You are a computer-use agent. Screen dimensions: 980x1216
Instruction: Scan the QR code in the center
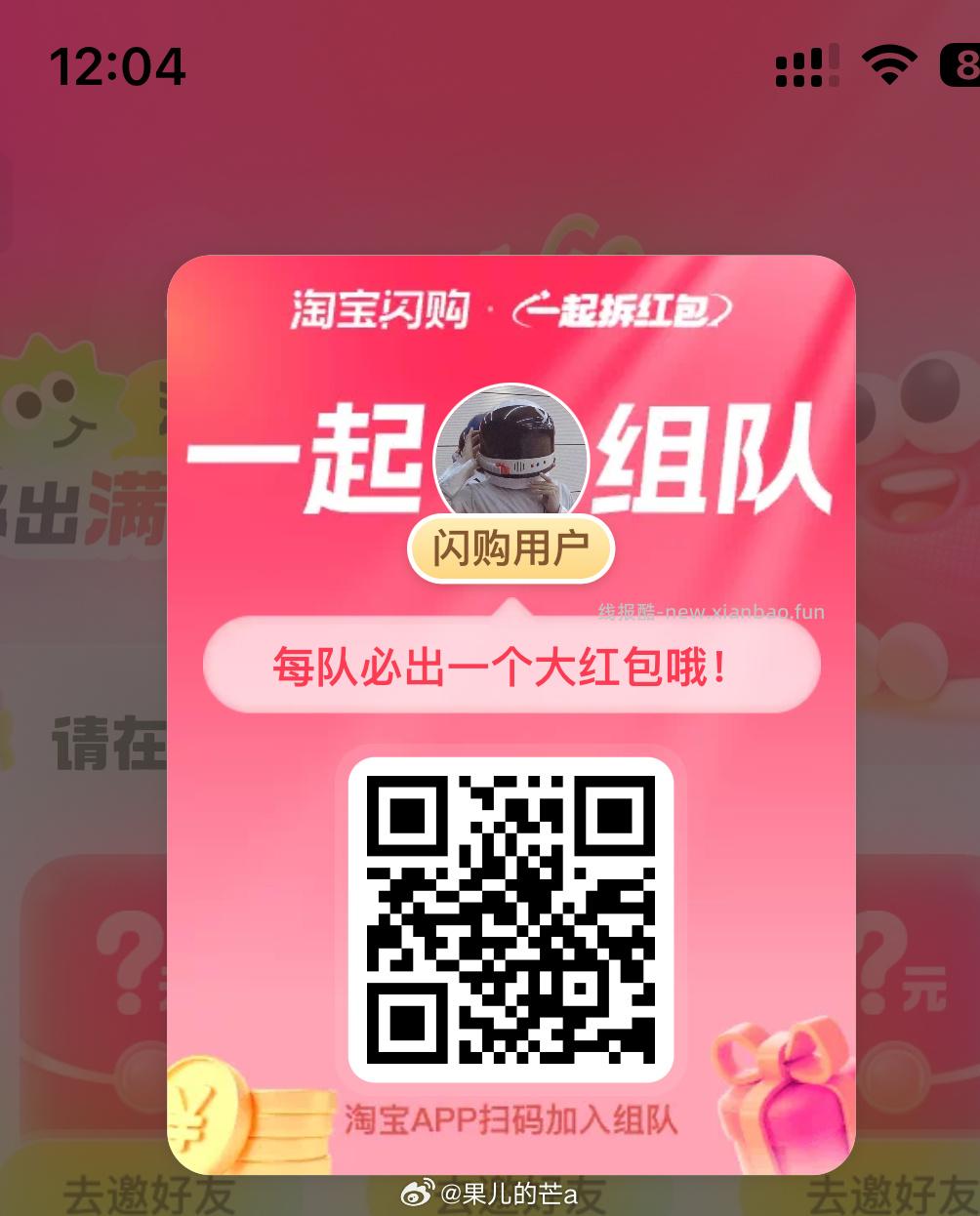click(x=510, y=917)
